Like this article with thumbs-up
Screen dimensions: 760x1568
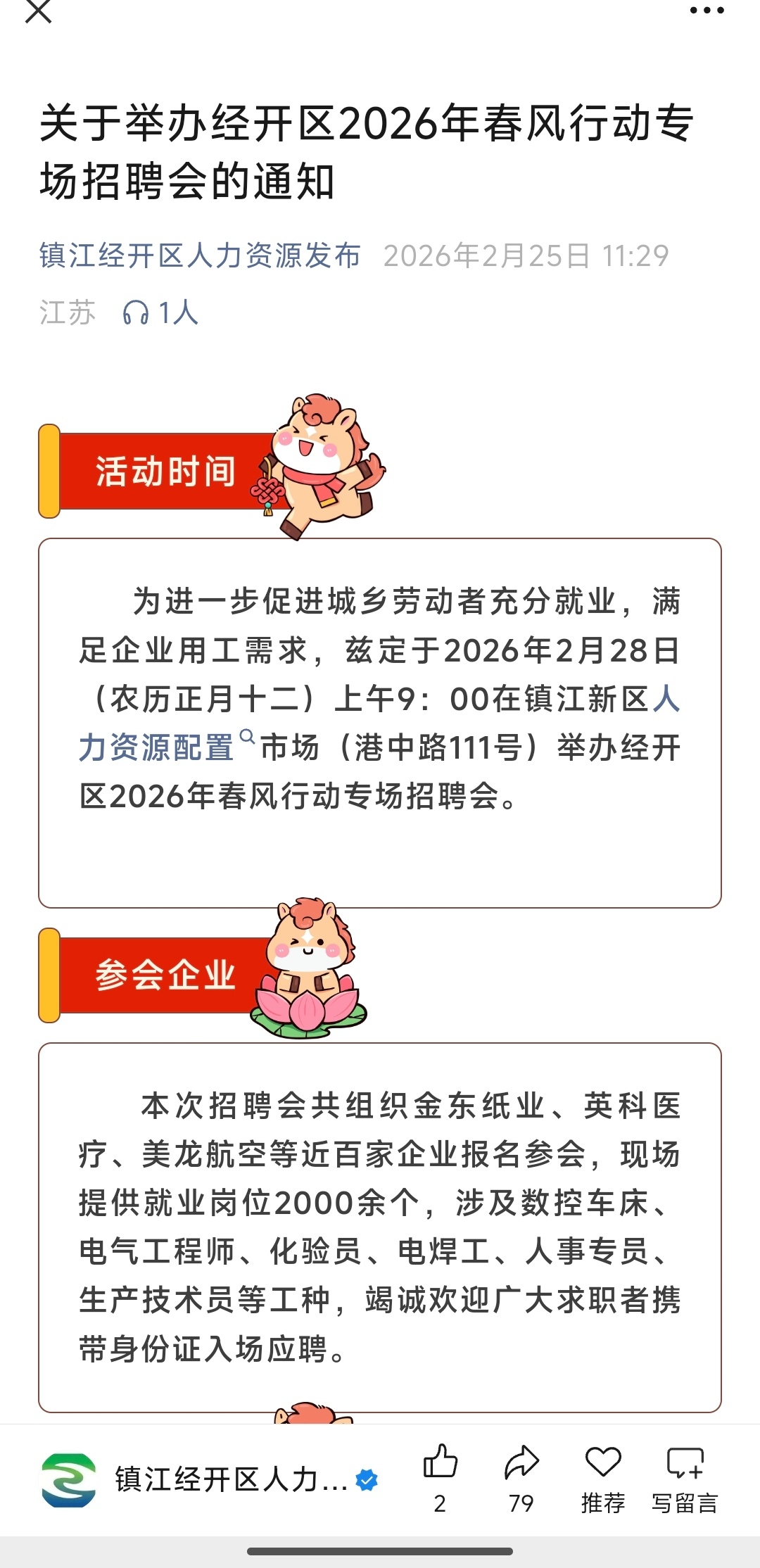coord(441,1464)
